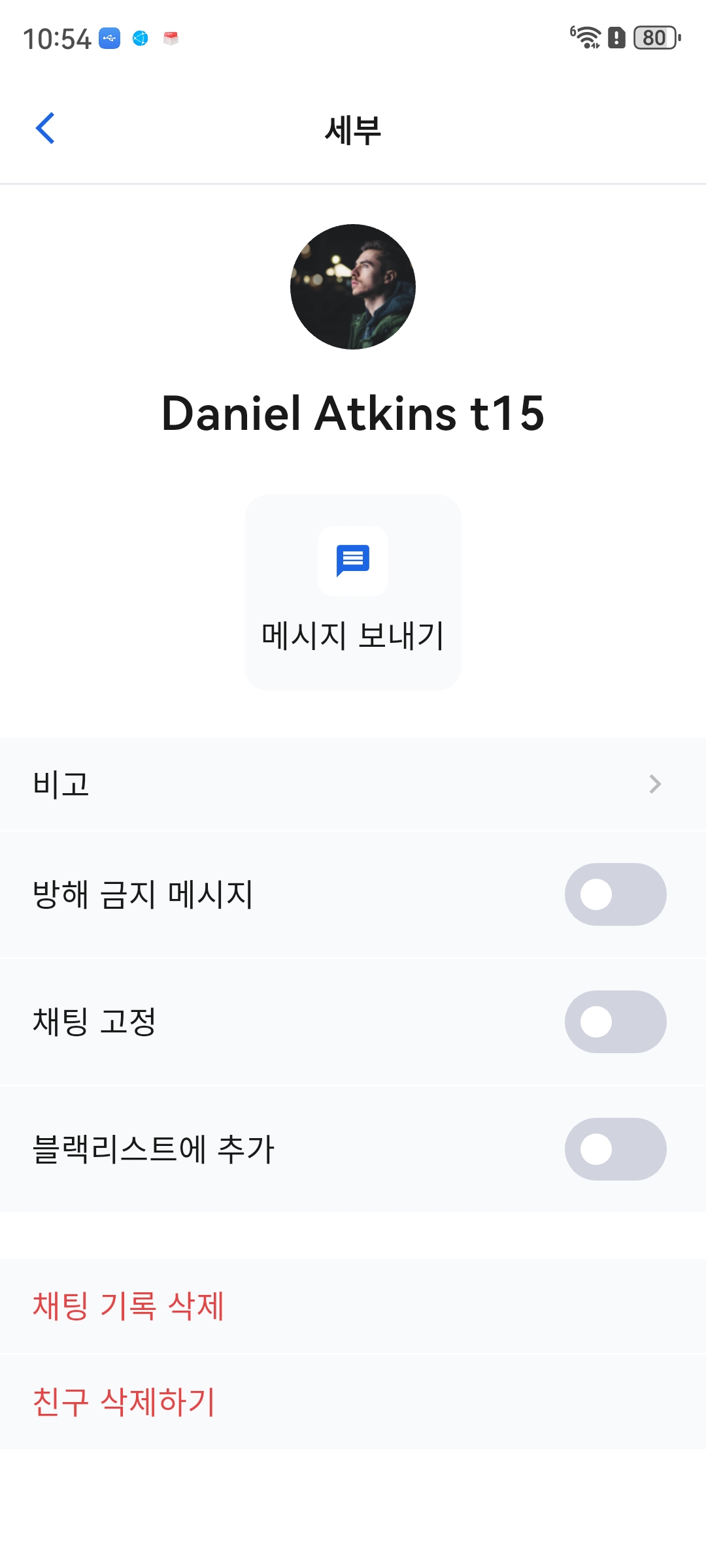Turn on the 채팅 고정 switch

615,1022
